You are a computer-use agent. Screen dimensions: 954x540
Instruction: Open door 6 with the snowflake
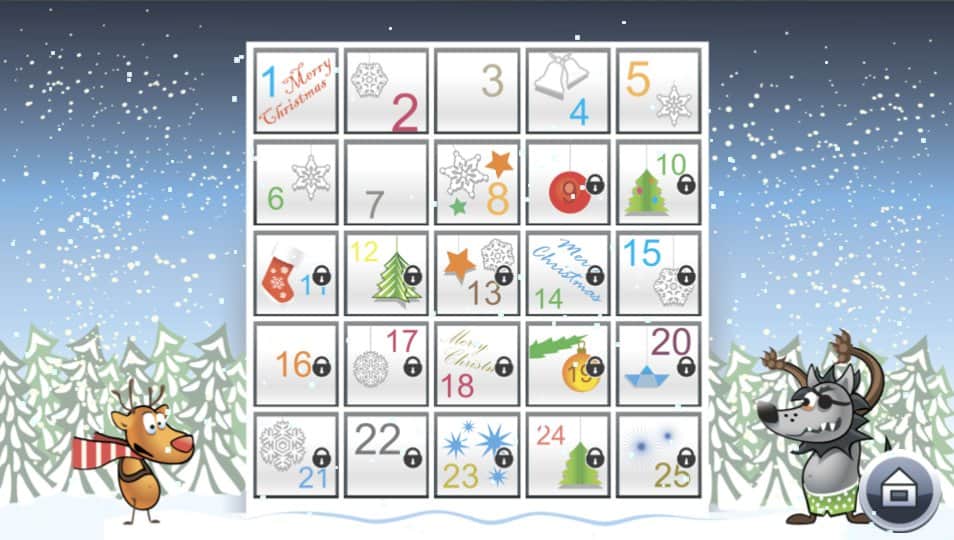click(296, 182)
